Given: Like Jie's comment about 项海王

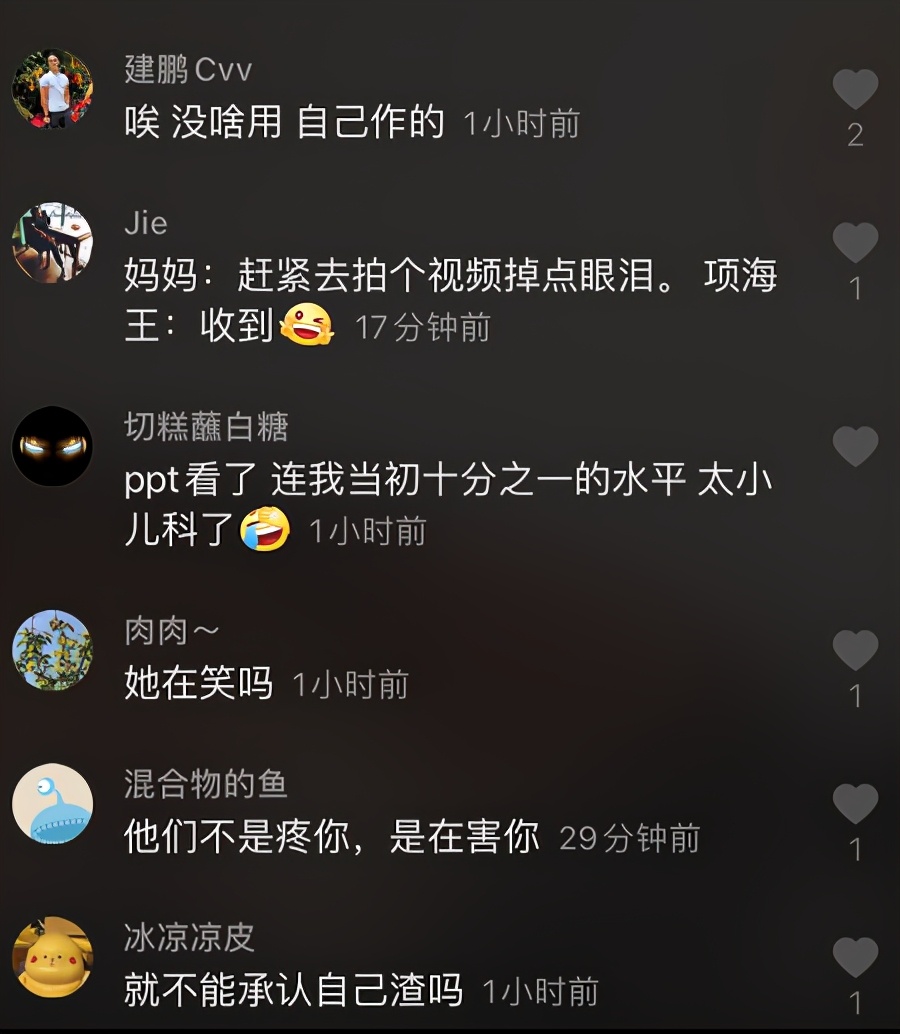Looking at the screenshot, I should 855,243.
